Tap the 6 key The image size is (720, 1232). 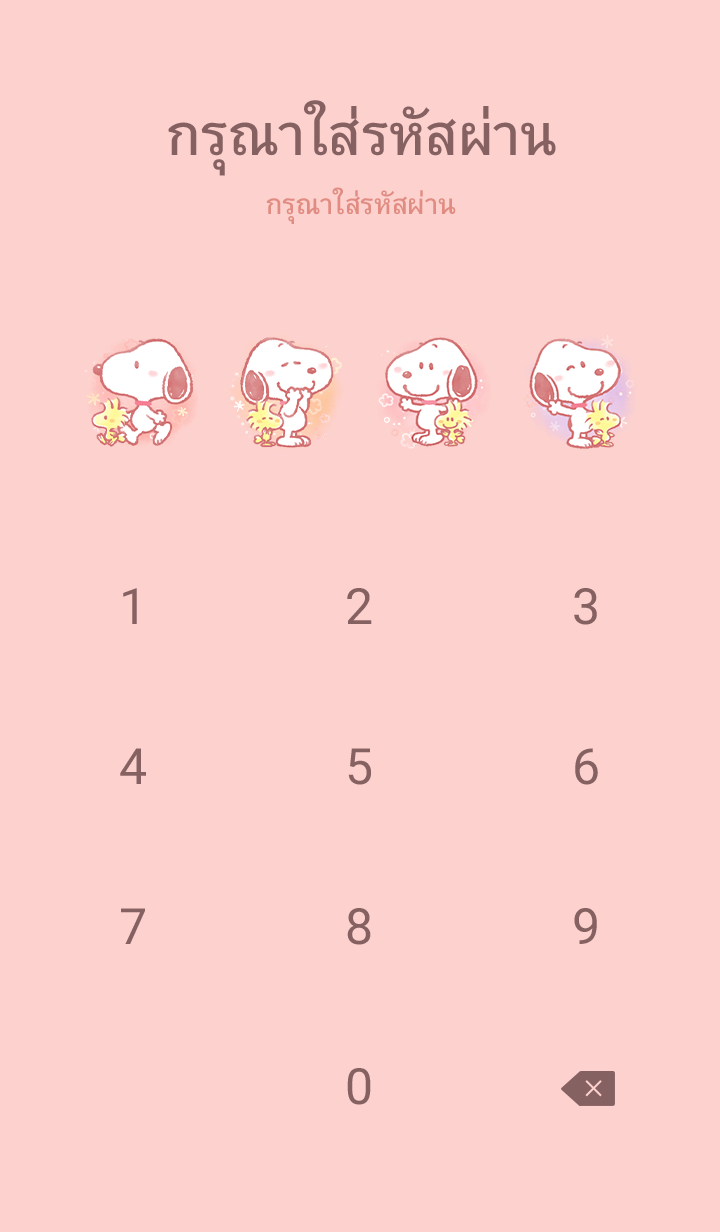coord(585,767)
